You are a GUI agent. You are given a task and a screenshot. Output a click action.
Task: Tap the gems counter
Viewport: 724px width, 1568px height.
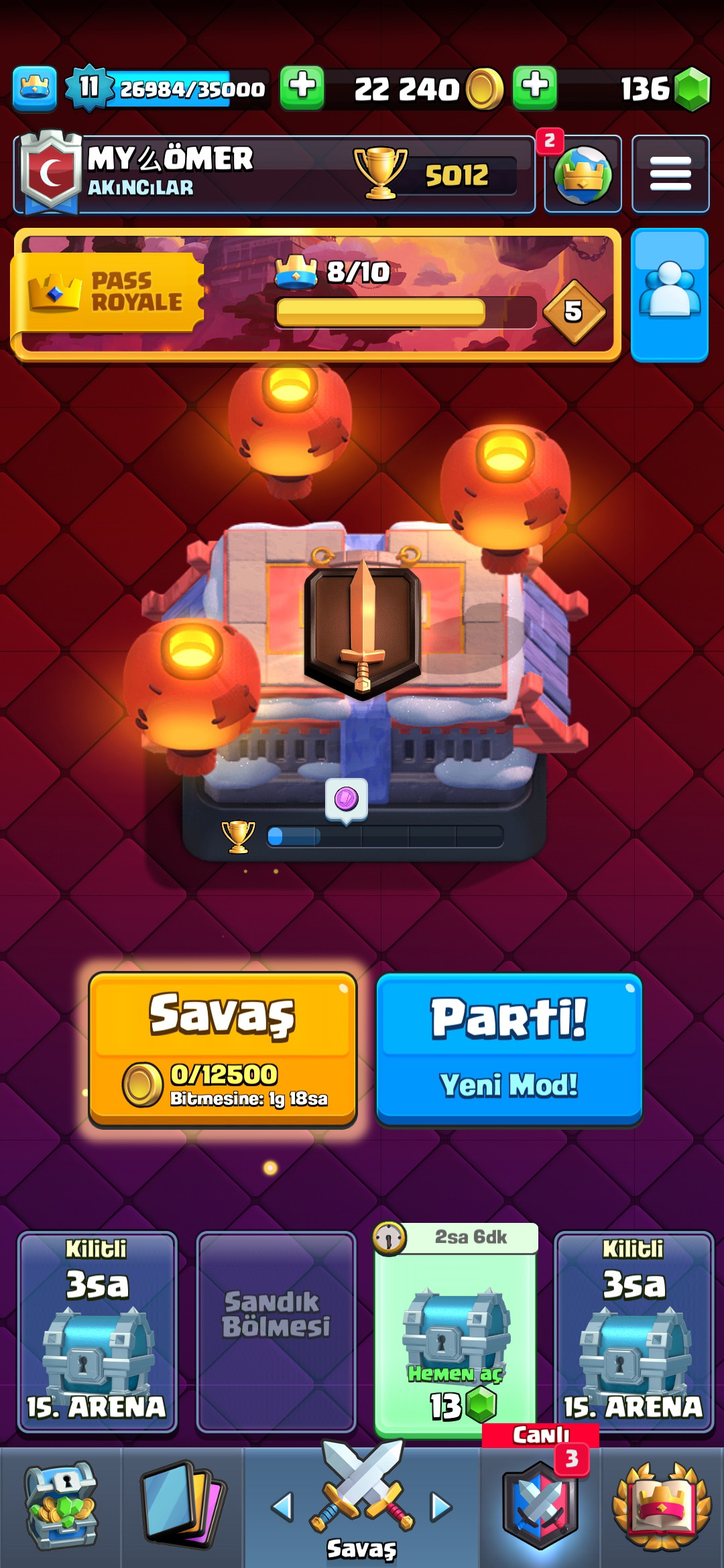pos(644,88)
